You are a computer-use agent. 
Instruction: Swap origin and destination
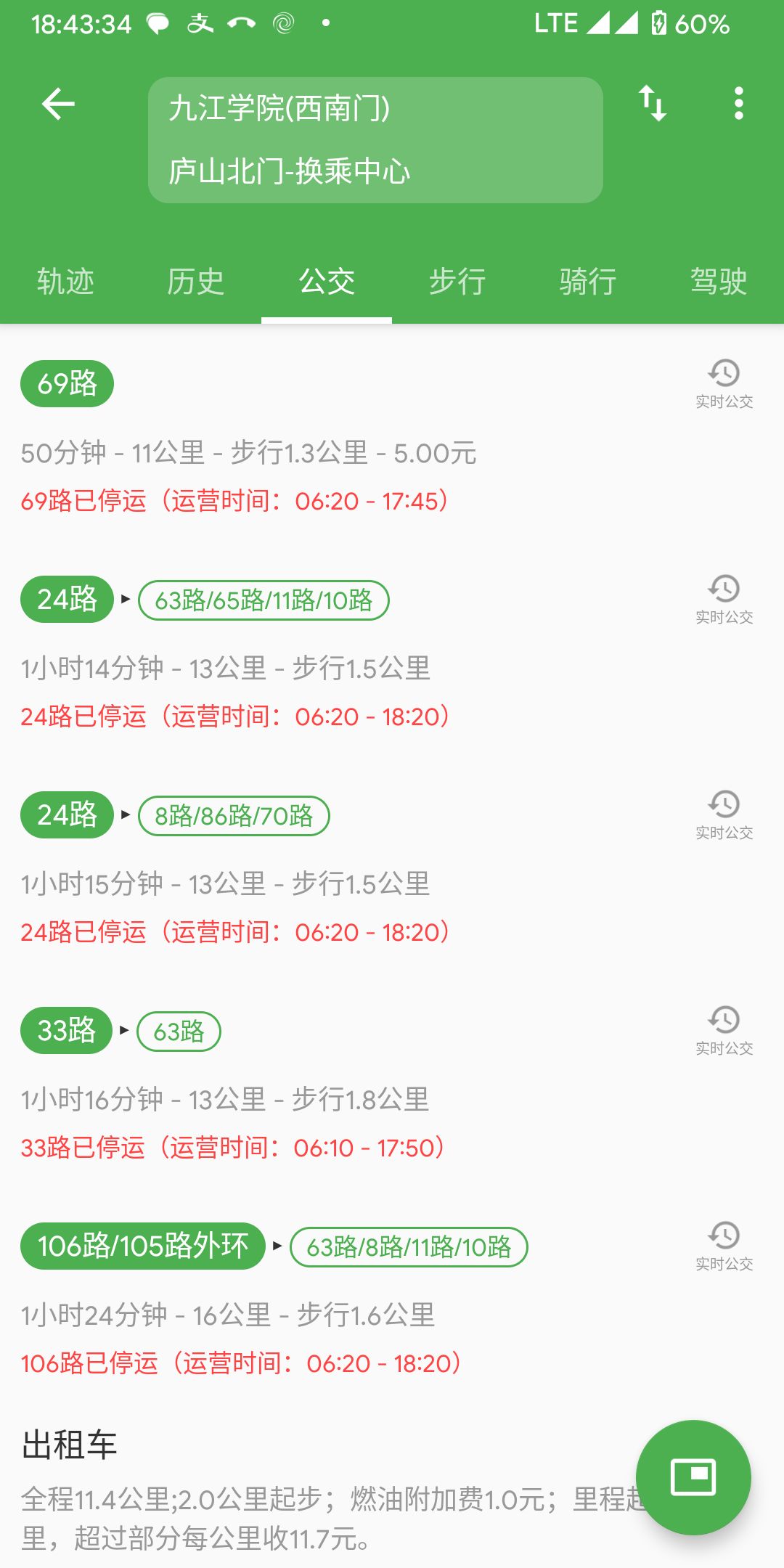tap(652, 103)
